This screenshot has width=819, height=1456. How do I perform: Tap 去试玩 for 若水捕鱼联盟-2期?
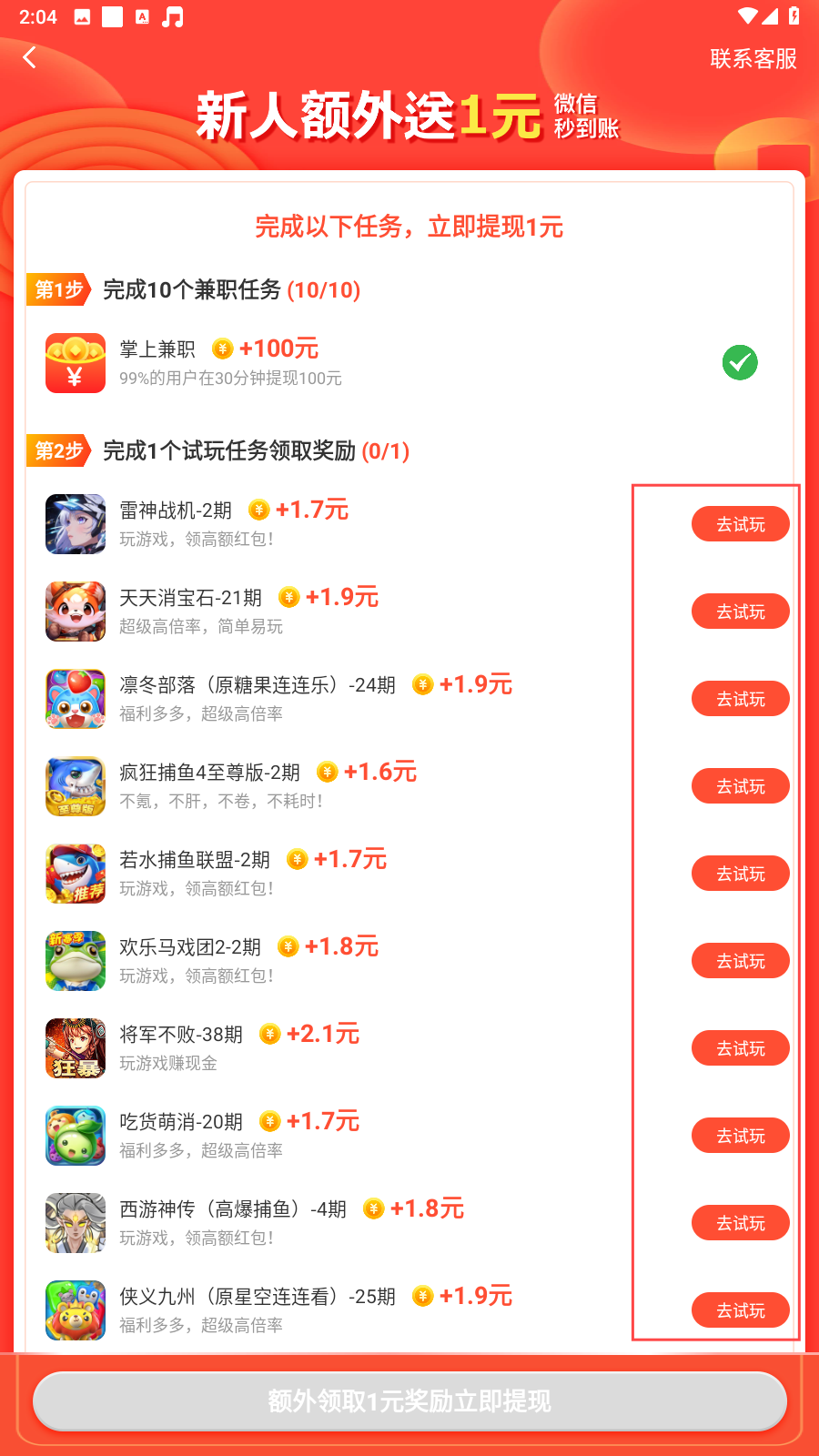pyautogui.click(x=741, y=874)
